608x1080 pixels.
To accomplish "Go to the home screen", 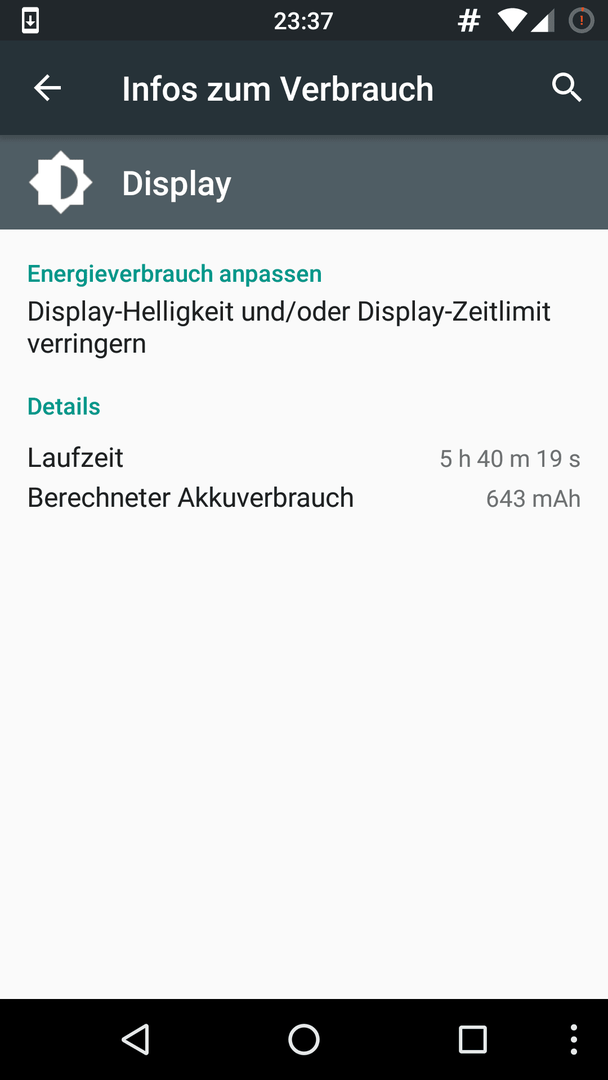I will click(x=304, y=1039).
